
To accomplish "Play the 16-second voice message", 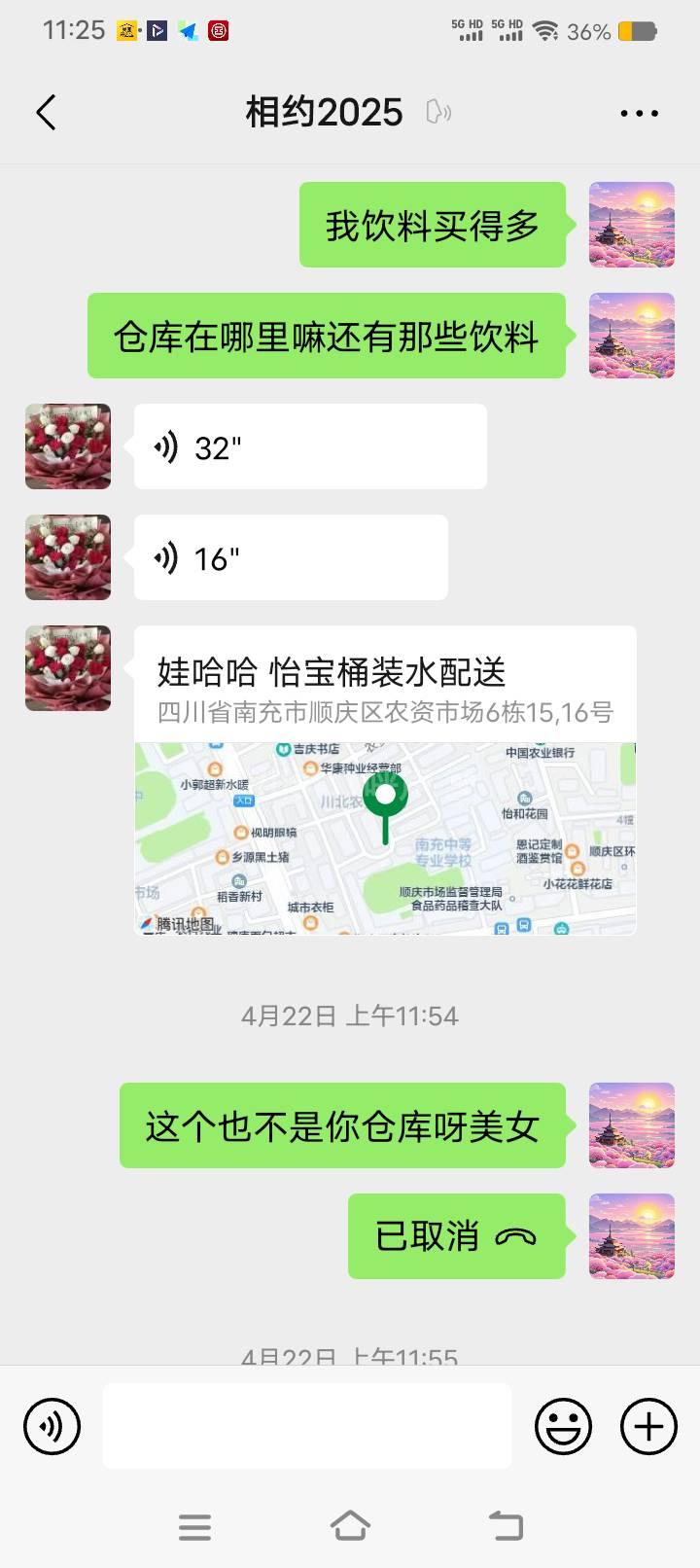I will [290, 558].
